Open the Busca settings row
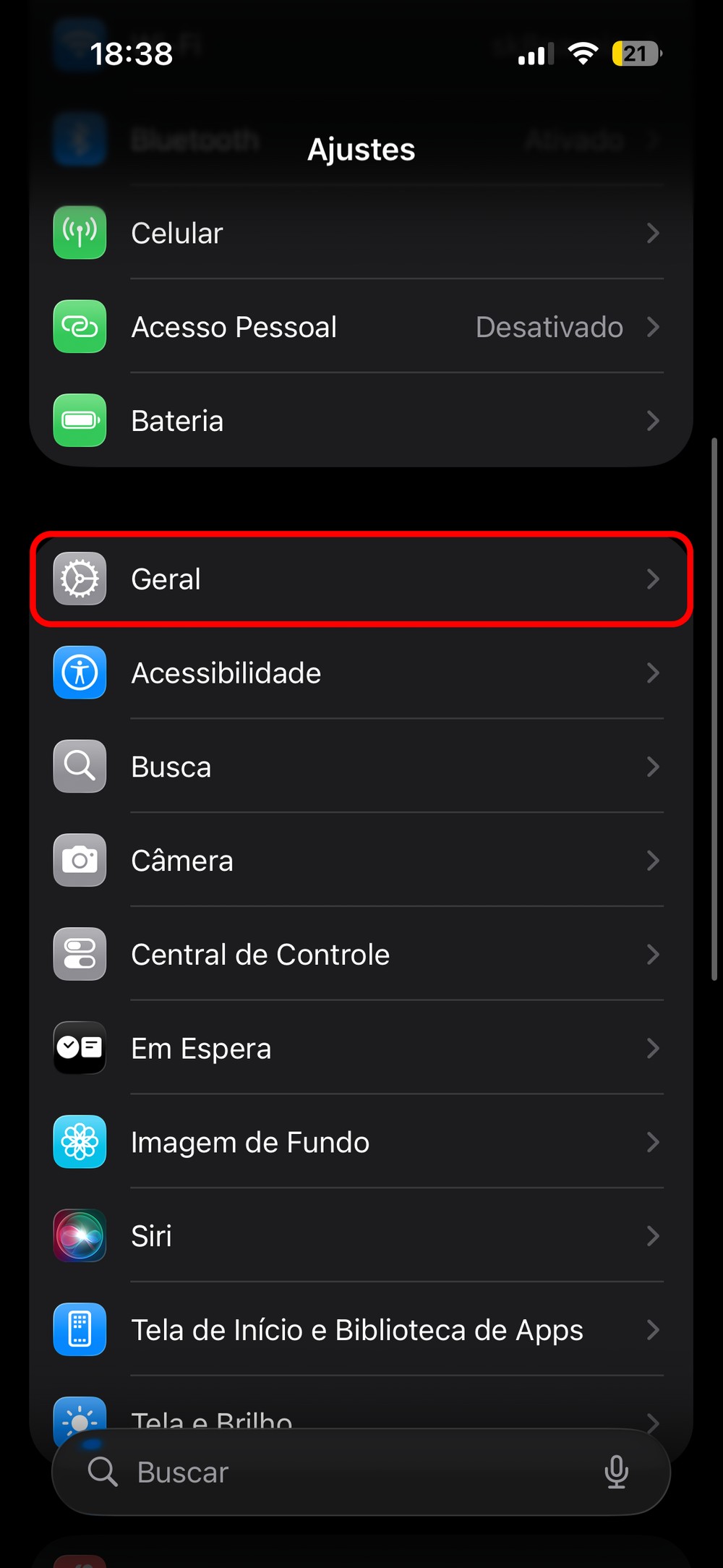The height and width of the screenshot is (1568, 723). [360, 767]
